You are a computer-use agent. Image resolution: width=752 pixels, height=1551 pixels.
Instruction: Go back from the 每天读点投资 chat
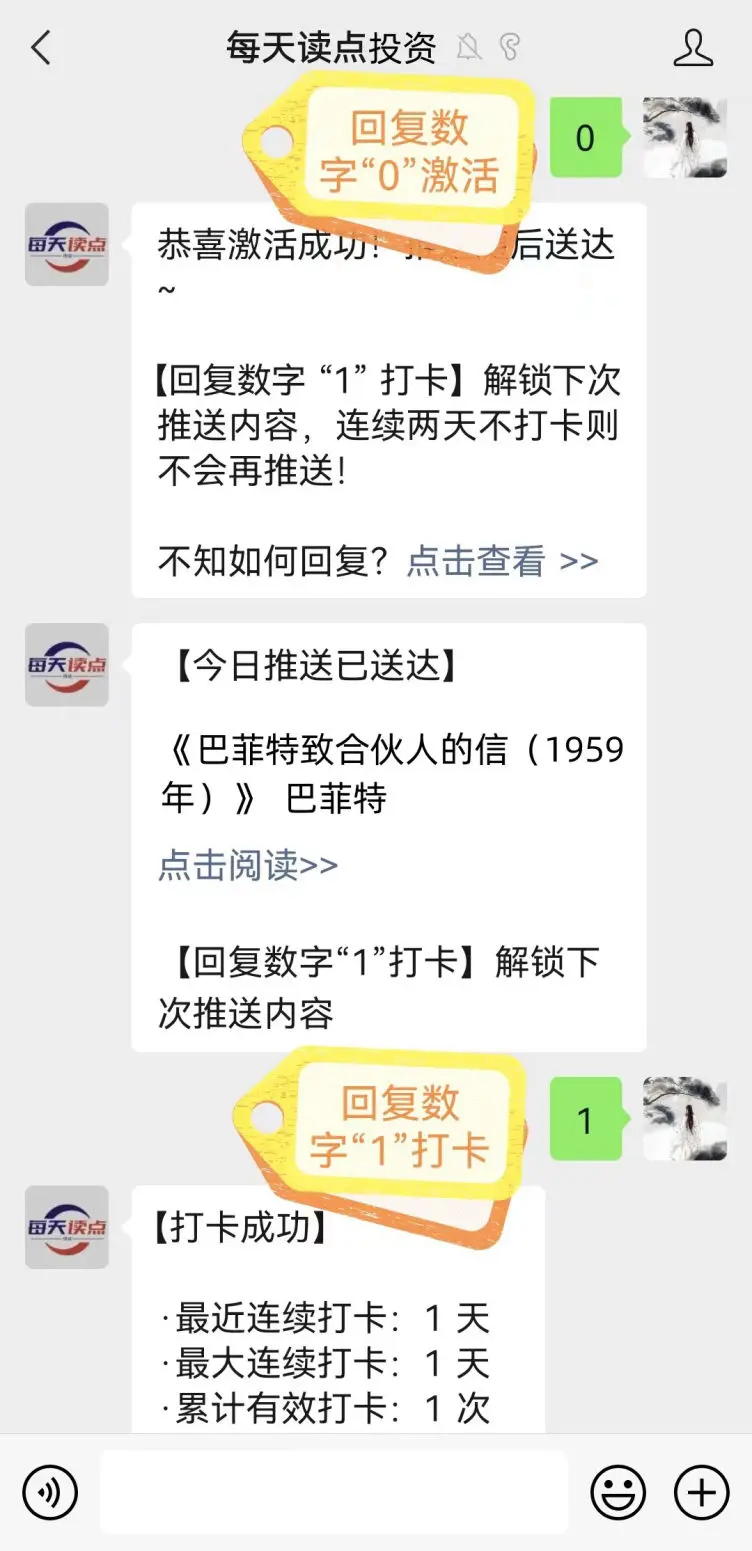[x=40, y=48]
